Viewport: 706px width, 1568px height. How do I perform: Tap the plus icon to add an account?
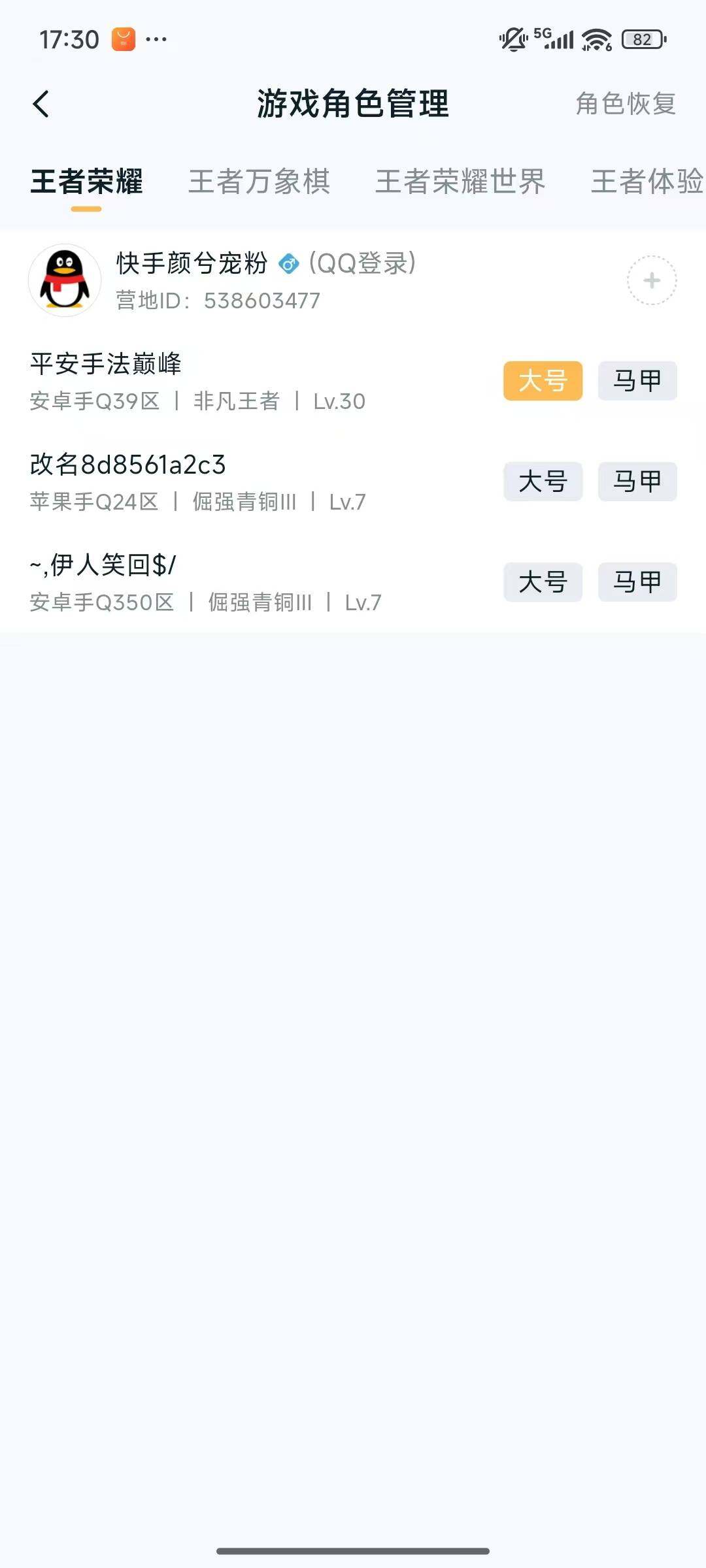(651, 281)
